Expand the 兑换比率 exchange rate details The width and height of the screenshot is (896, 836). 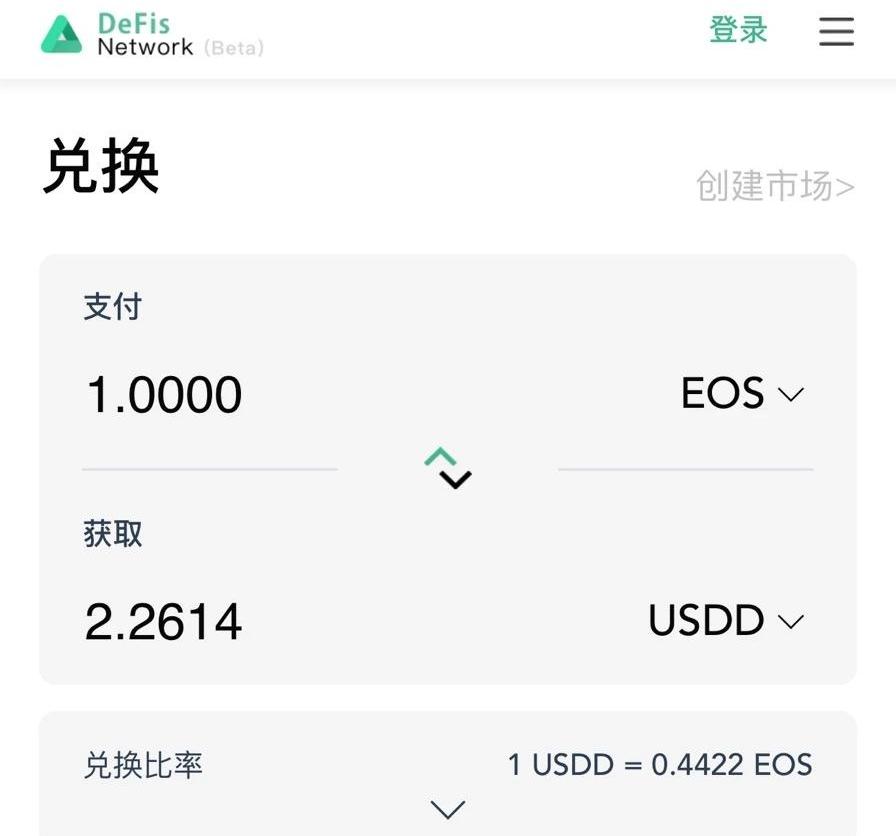click(x=447, y=808)
